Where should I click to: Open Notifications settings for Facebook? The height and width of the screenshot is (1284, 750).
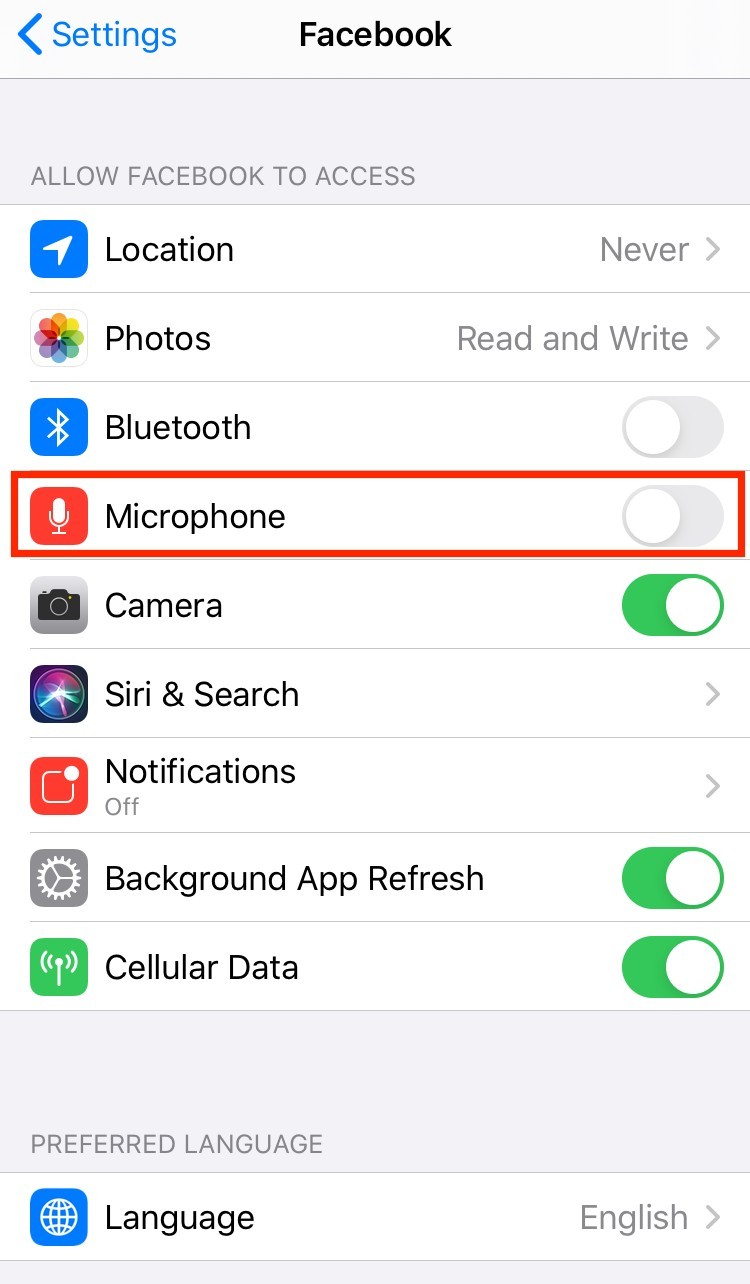pos(375,785)
